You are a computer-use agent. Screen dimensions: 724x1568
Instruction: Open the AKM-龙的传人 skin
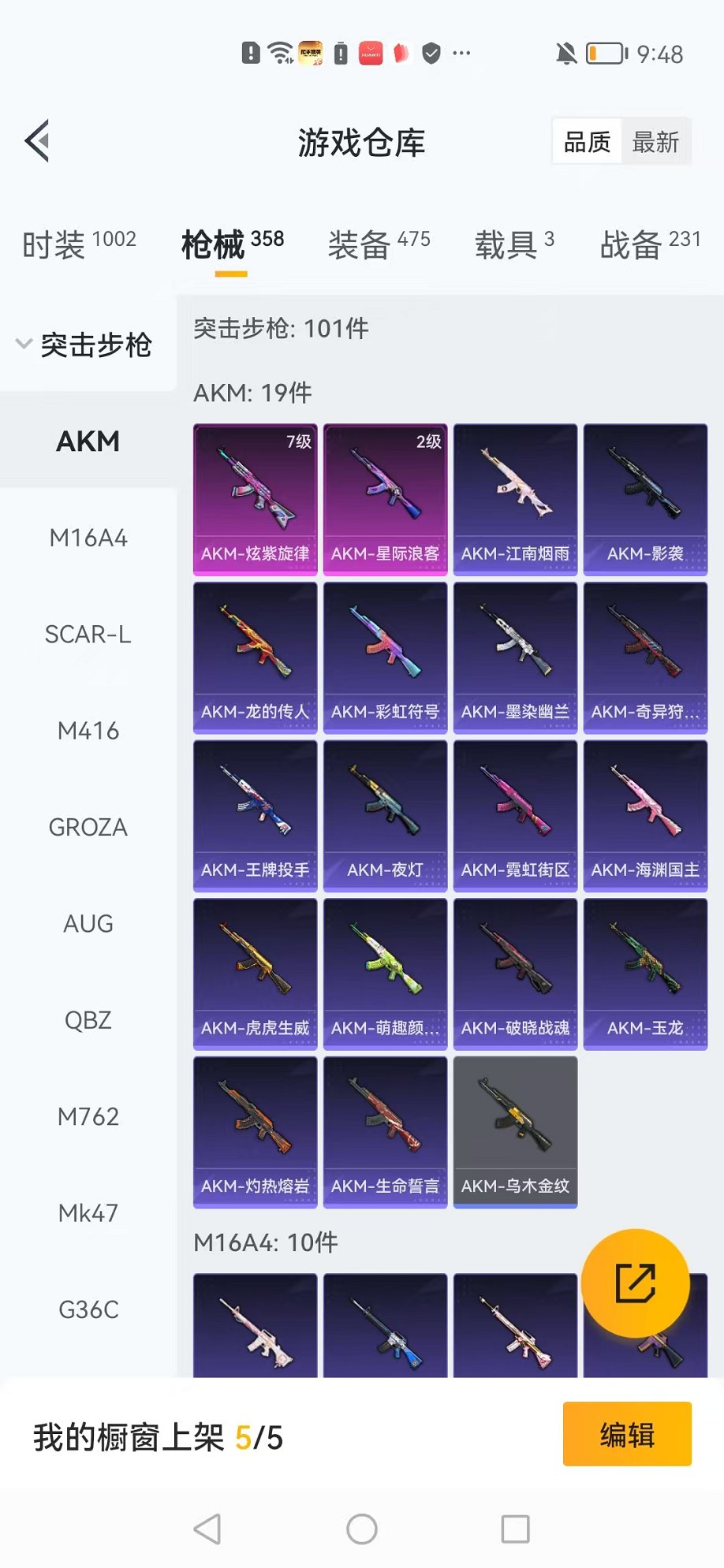tap(256, 657)
